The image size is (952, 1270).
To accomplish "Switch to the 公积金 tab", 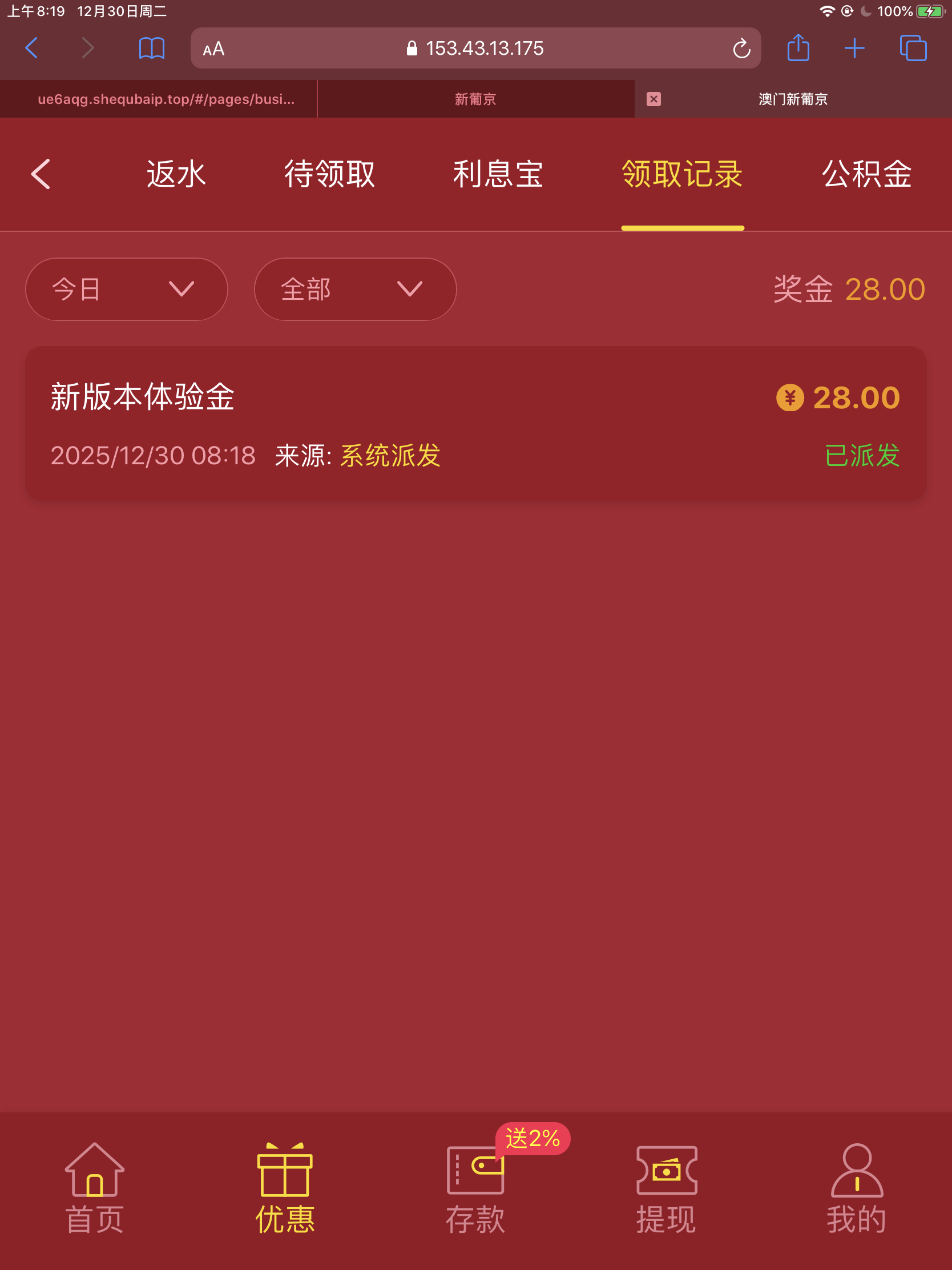I will [x=866, y=174].
